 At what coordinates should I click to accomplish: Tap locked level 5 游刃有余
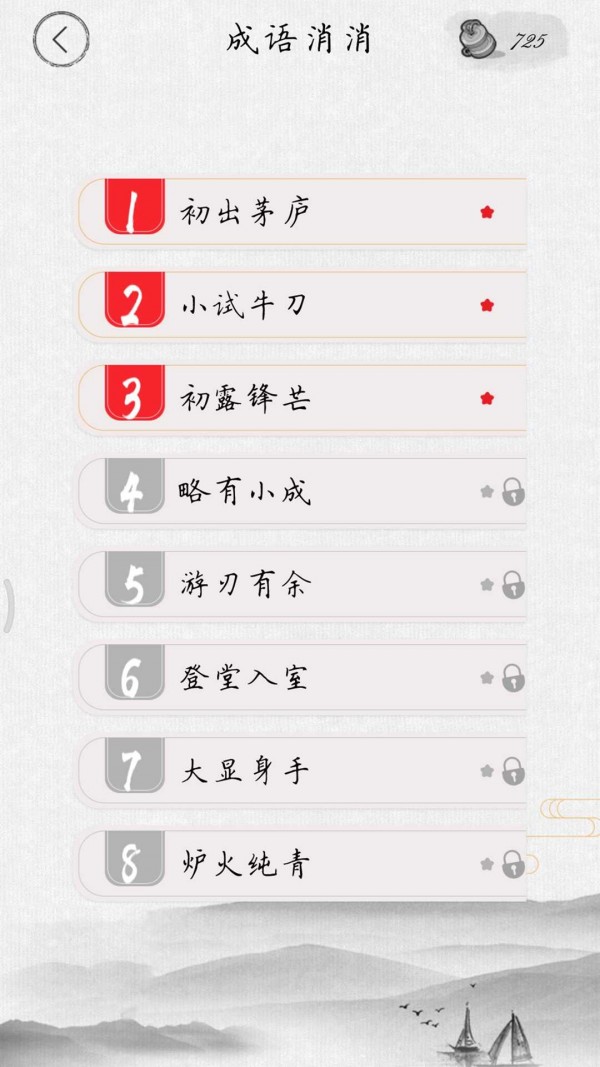[x=300, y=584]
